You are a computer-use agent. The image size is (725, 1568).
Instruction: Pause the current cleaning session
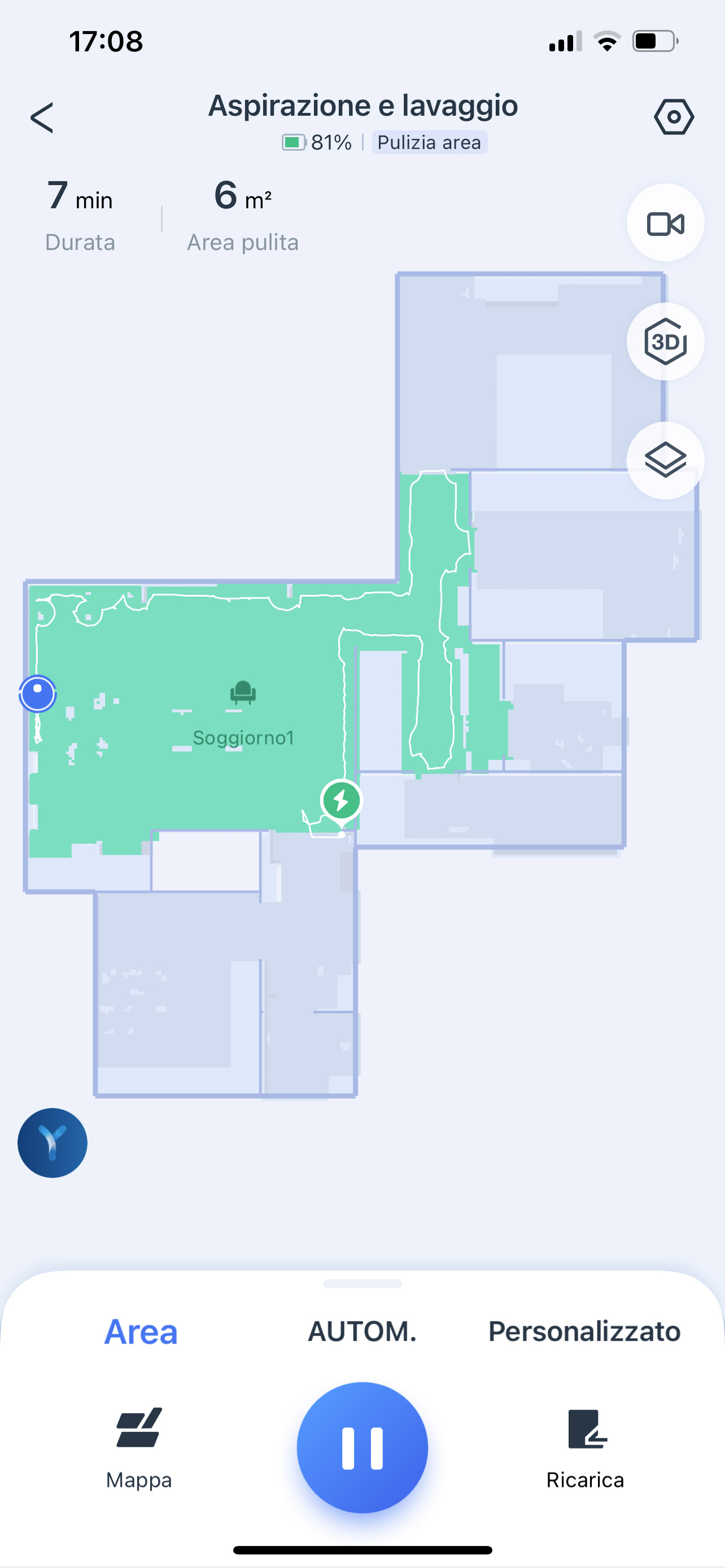tap(362, 1447)
